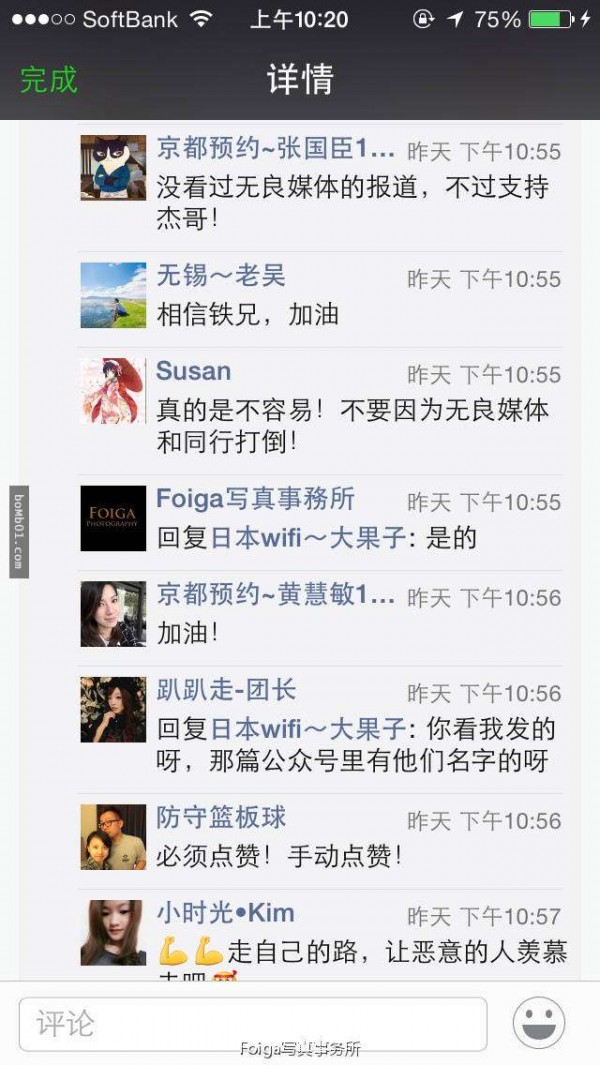Open the emoji smiley picker
600x1065 pixels.
(539, 1023)
